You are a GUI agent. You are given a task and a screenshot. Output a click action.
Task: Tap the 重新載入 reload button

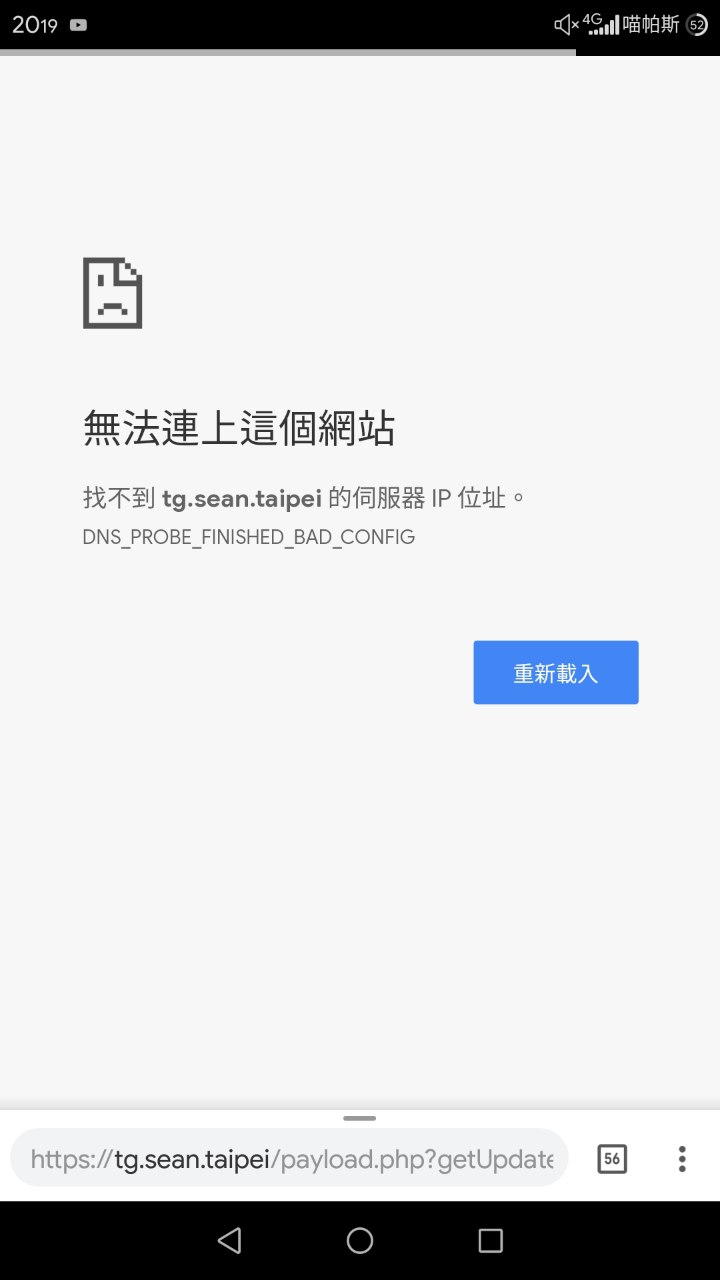click(x=556, y=673)
